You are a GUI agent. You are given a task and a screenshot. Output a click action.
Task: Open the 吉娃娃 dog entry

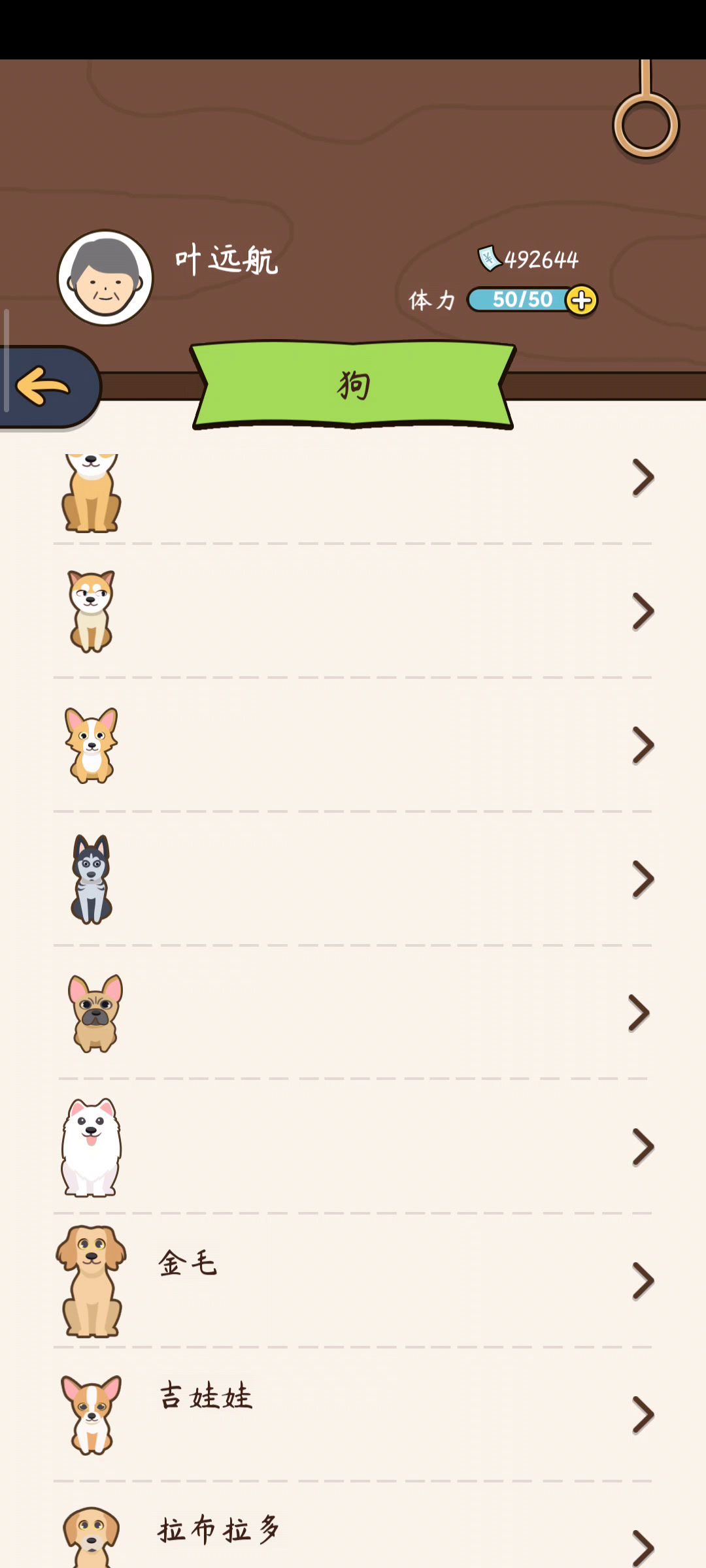pos(353,1414)
